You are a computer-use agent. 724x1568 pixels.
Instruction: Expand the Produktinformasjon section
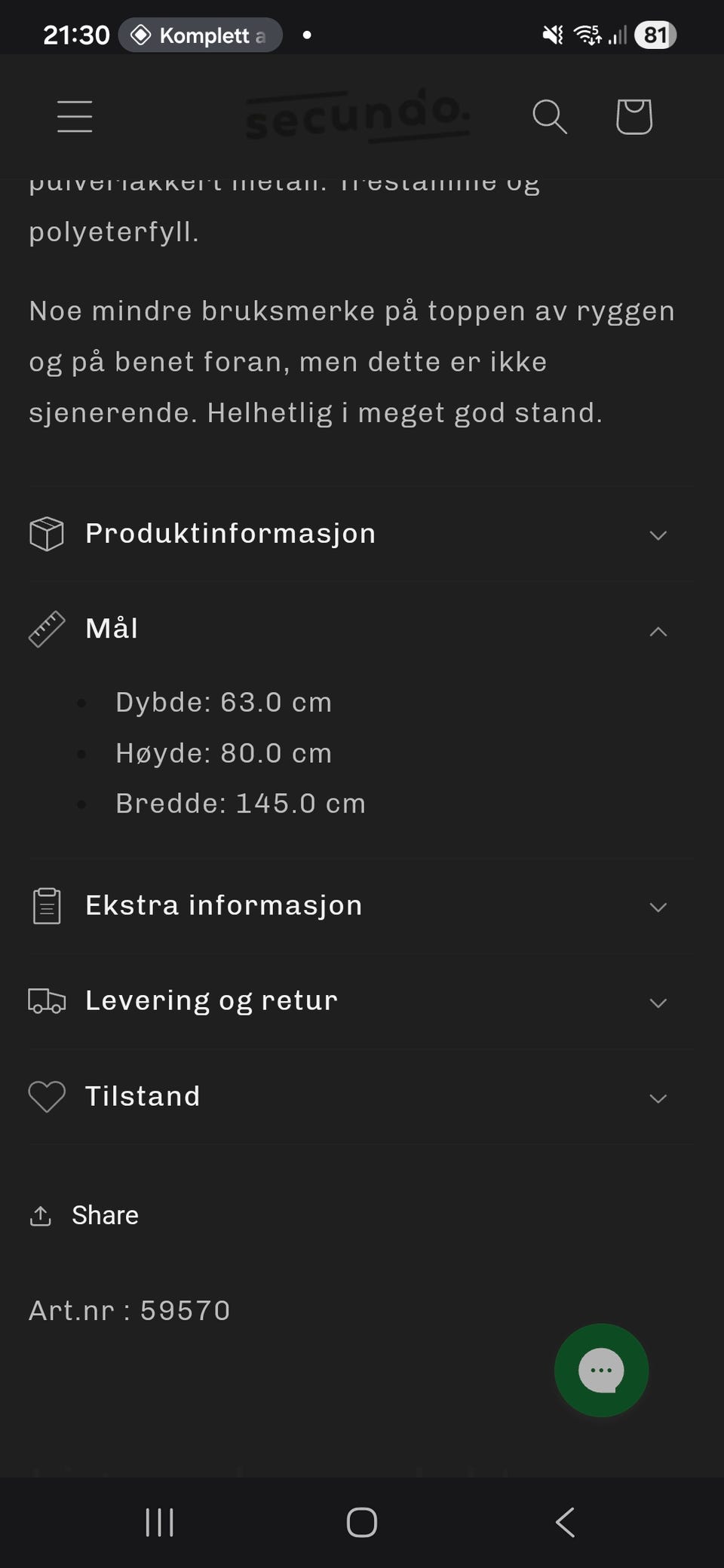(360, 534)
